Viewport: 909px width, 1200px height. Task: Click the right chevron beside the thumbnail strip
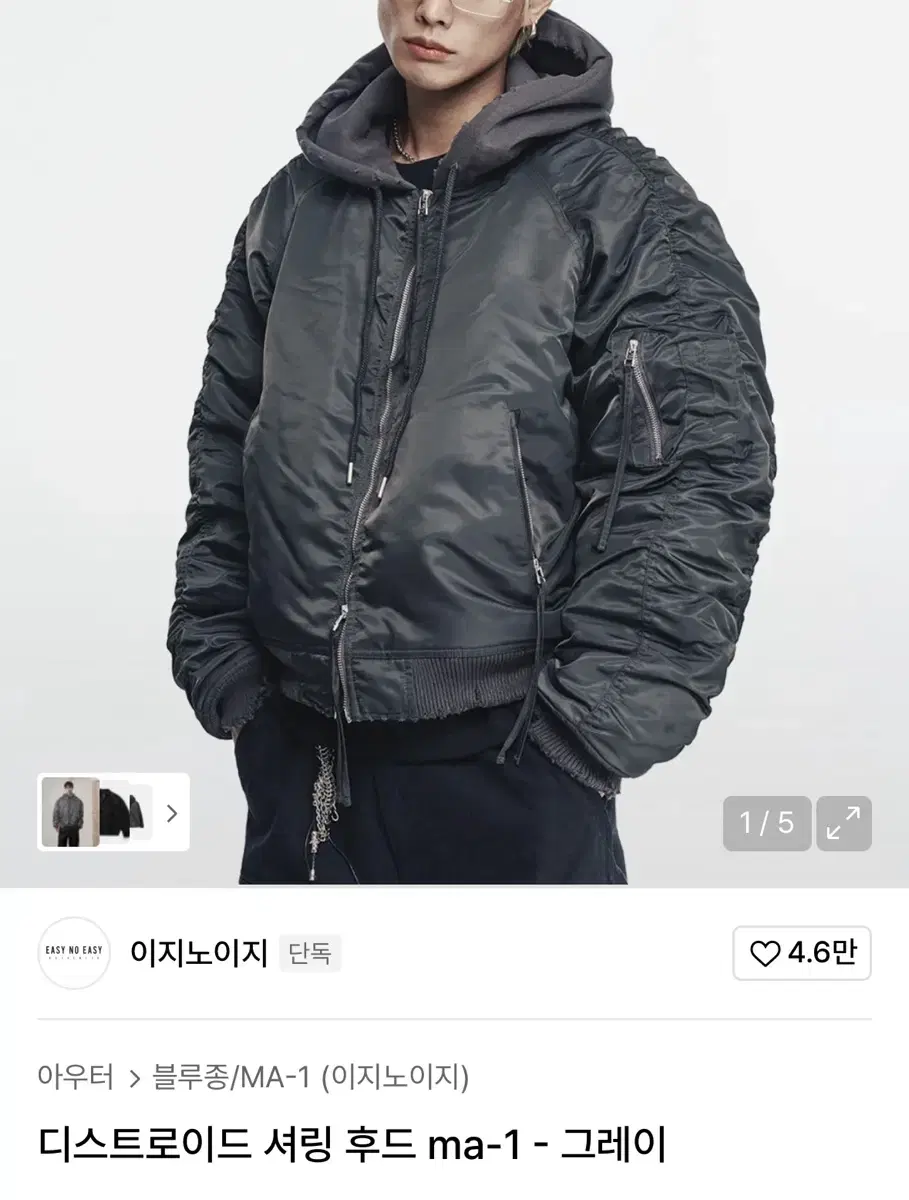click(x=170, y=812)
